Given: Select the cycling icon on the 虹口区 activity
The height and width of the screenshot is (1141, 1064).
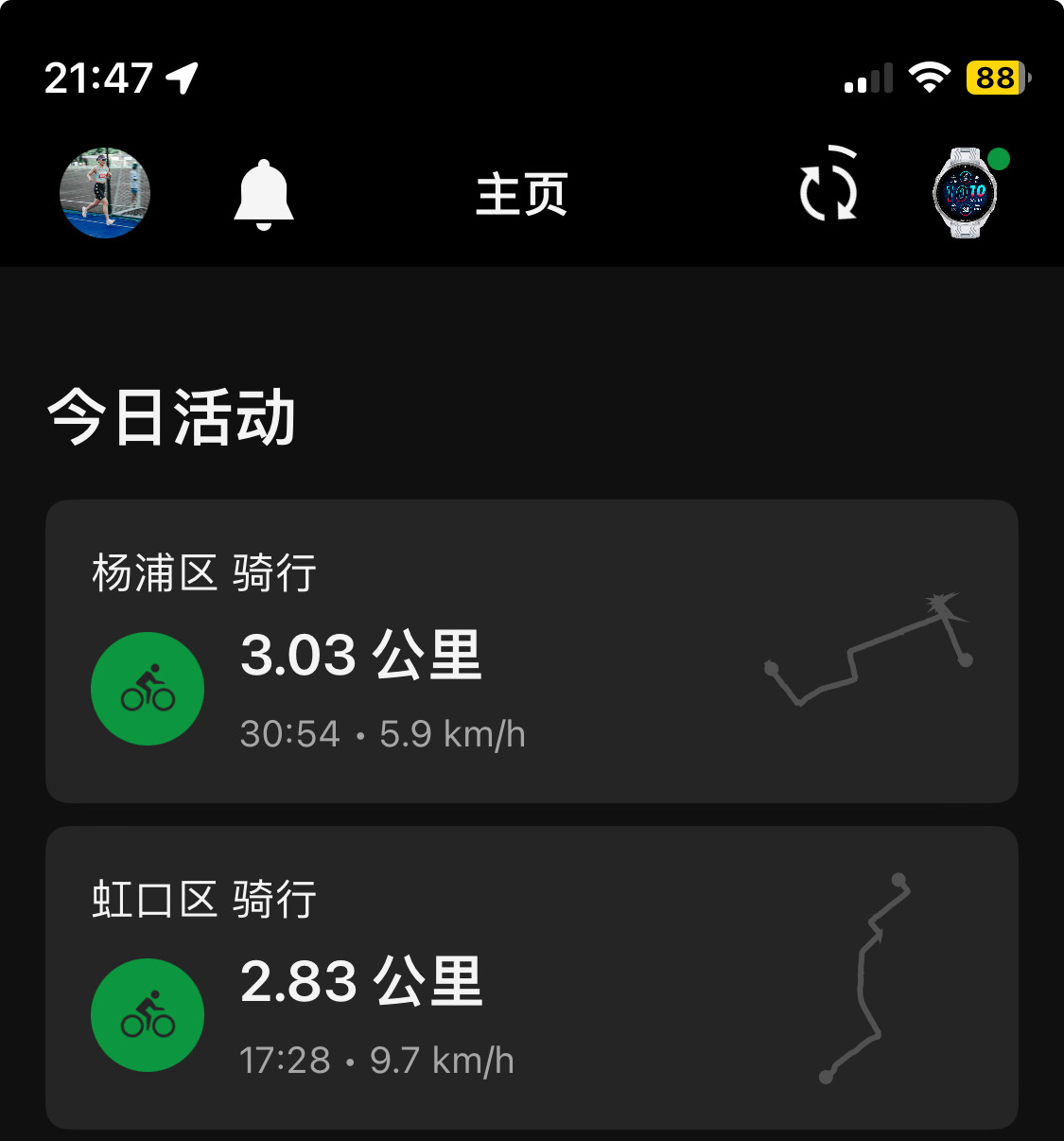Looking at the screenshot, I should tap(147, 1014).
